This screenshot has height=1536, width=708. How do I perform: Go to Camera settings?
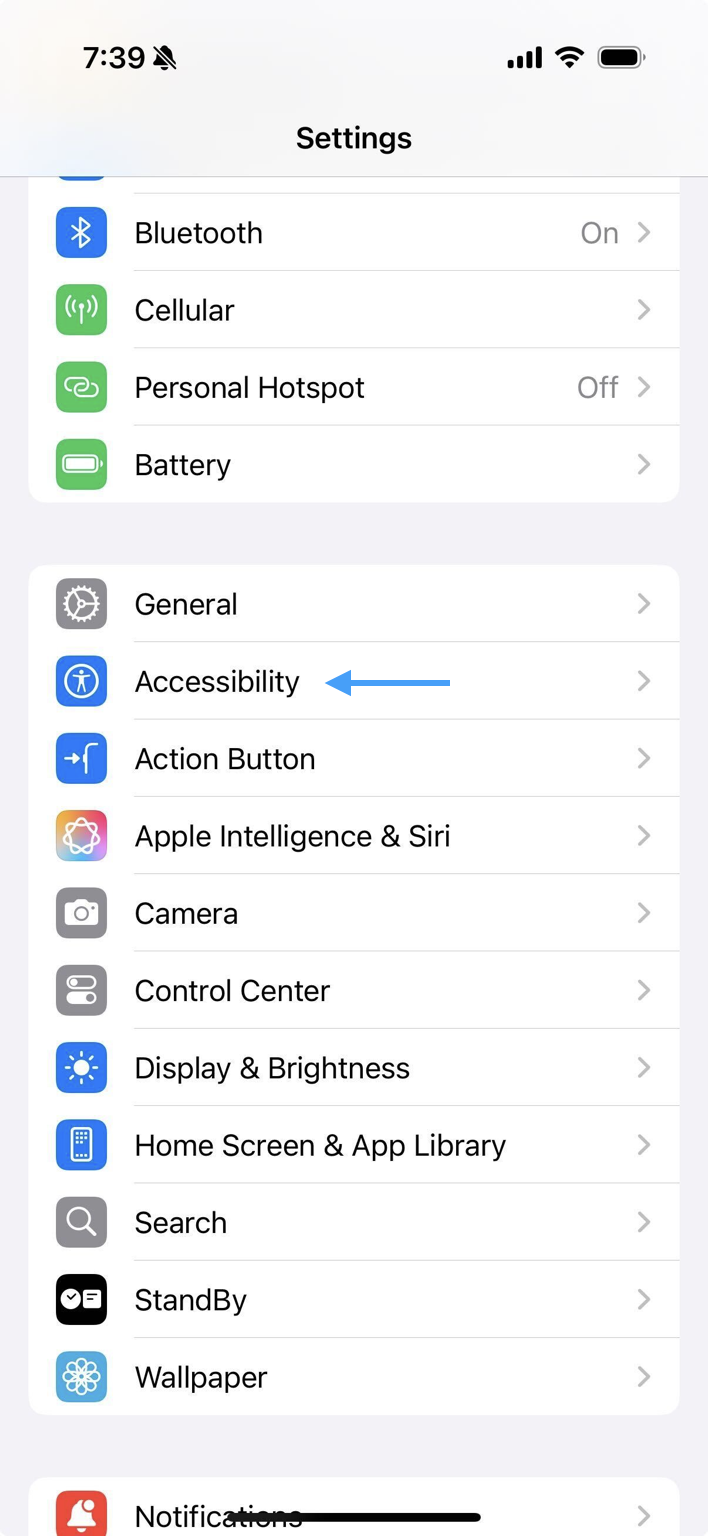tap(354, 913)
